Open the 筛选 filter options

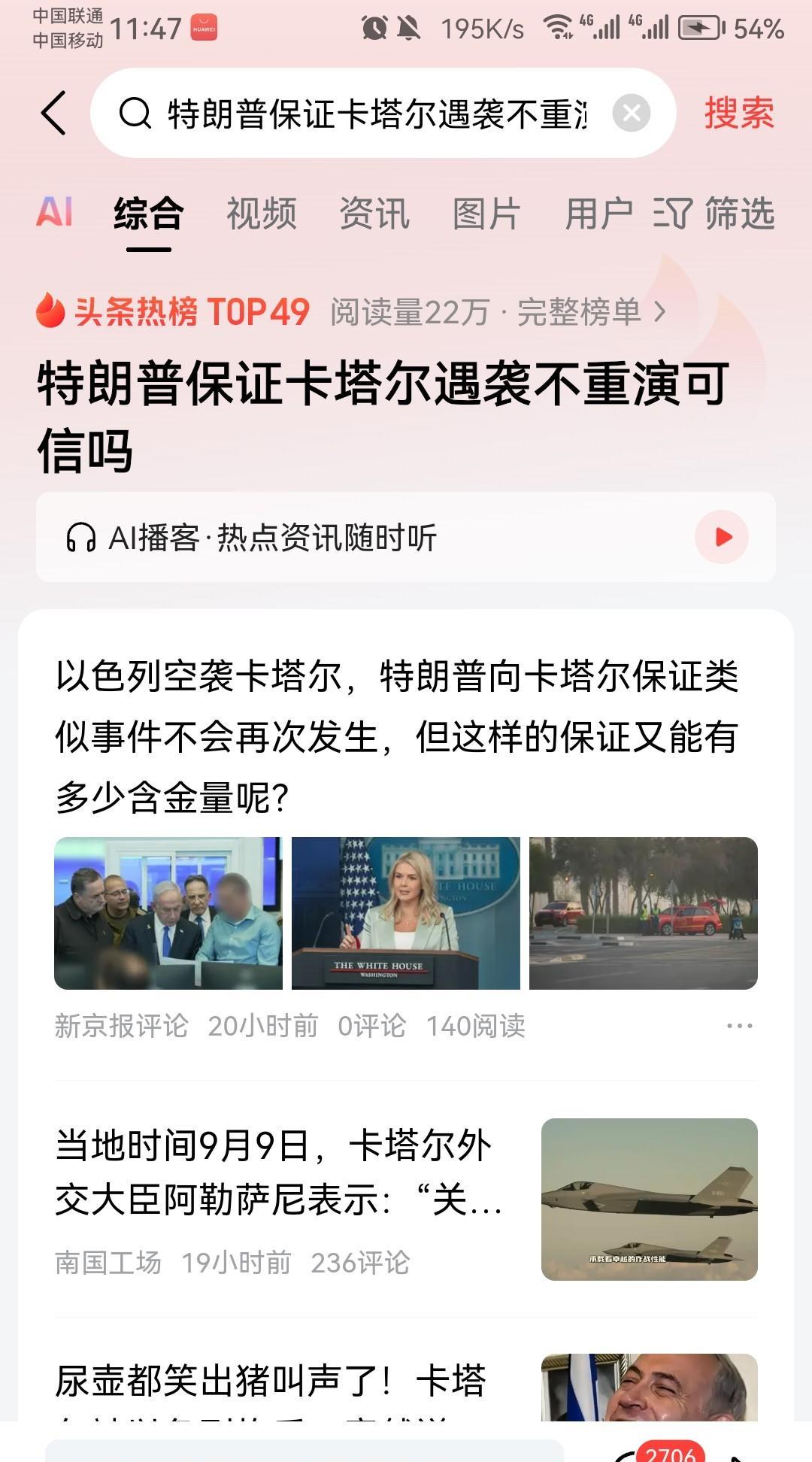pyautogui.click(x=714, y=213)
